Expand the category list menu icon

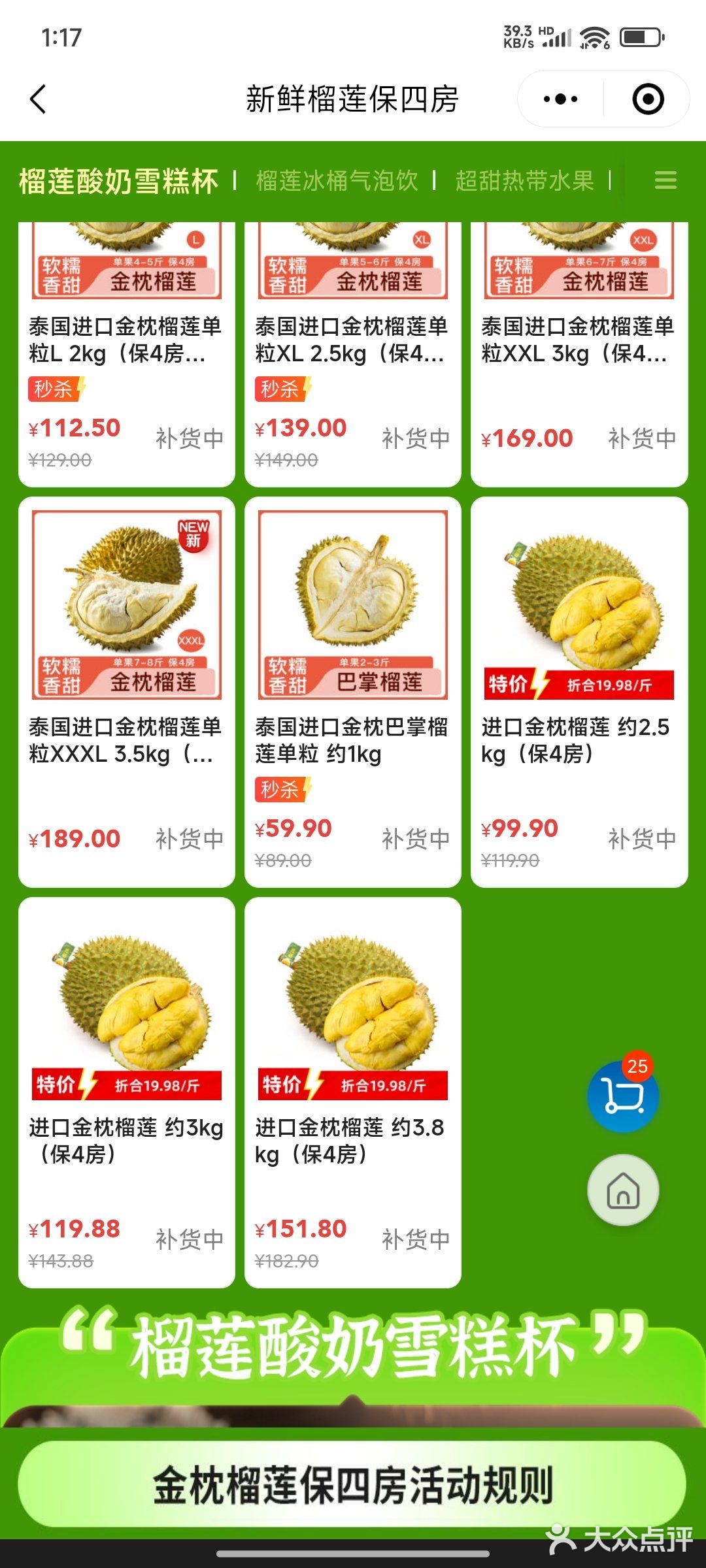click(x=665, y=180)
